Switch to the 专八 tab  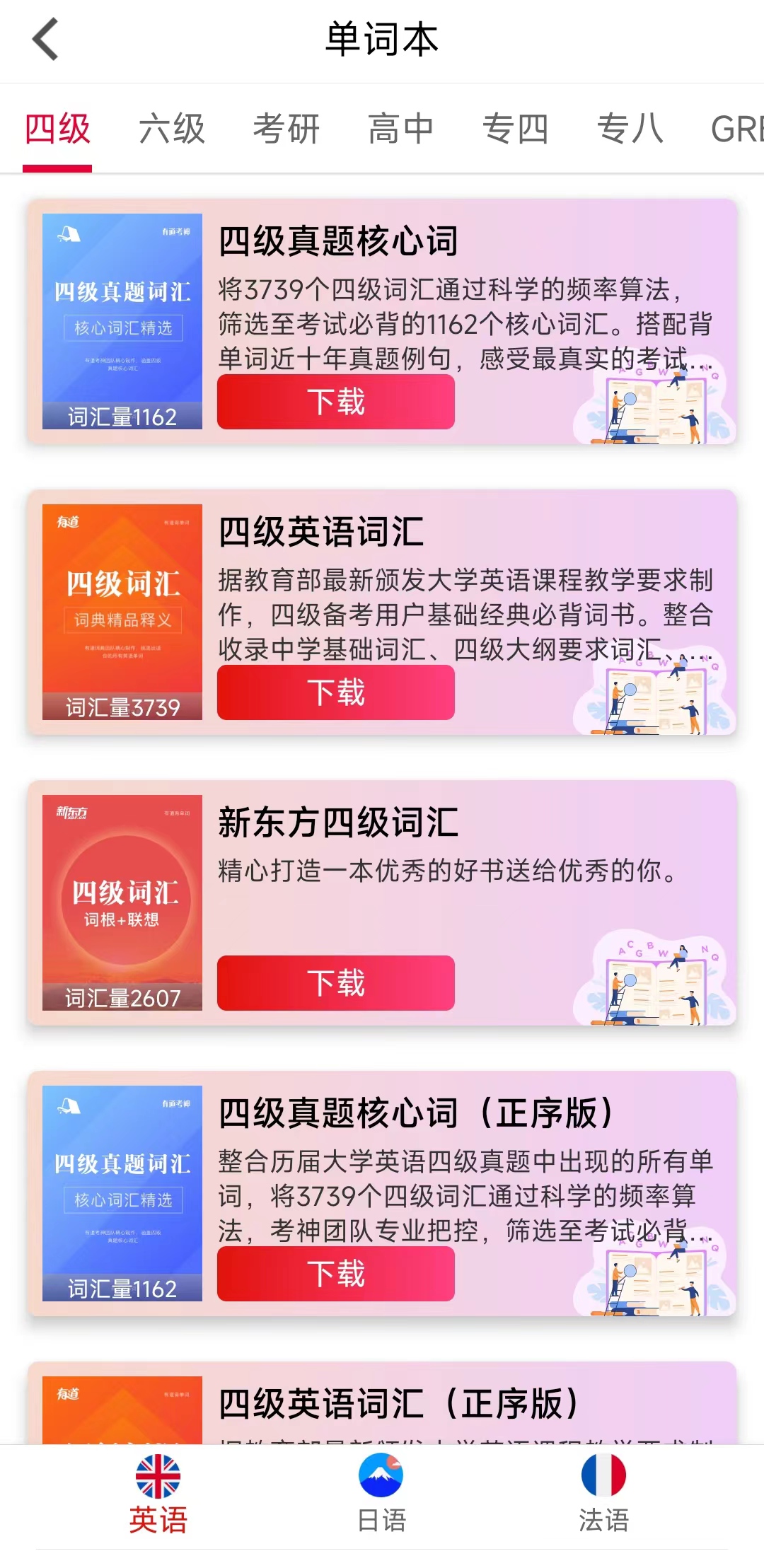(630, 129)
